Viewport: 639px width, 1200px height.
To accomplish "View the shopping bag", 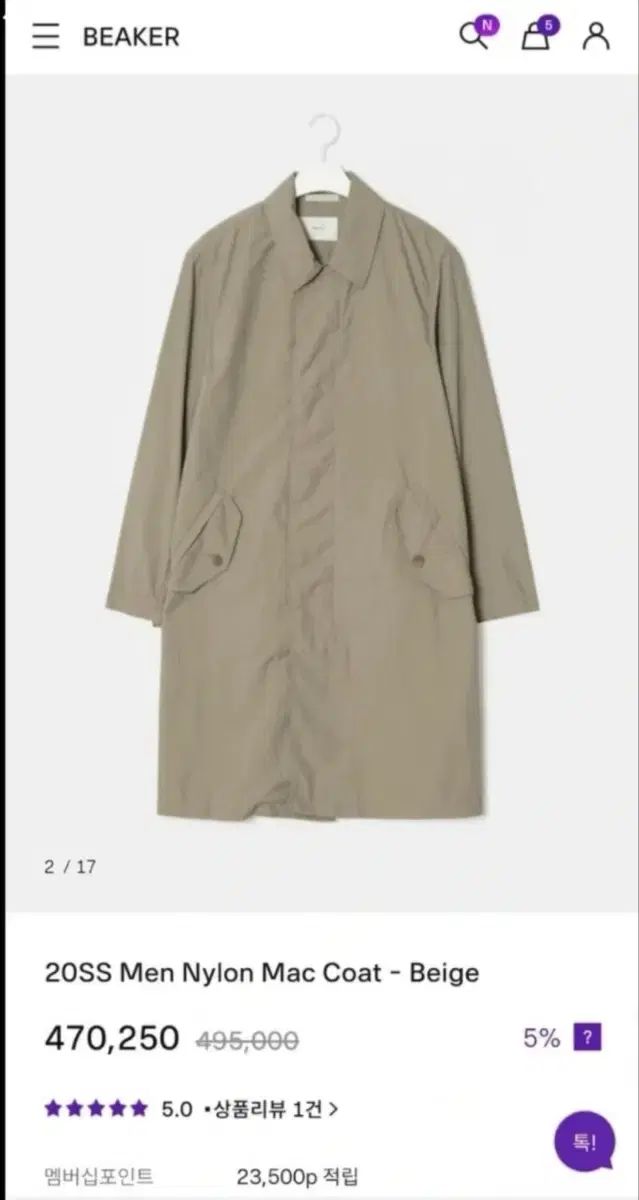I will (x=536, y=37).
